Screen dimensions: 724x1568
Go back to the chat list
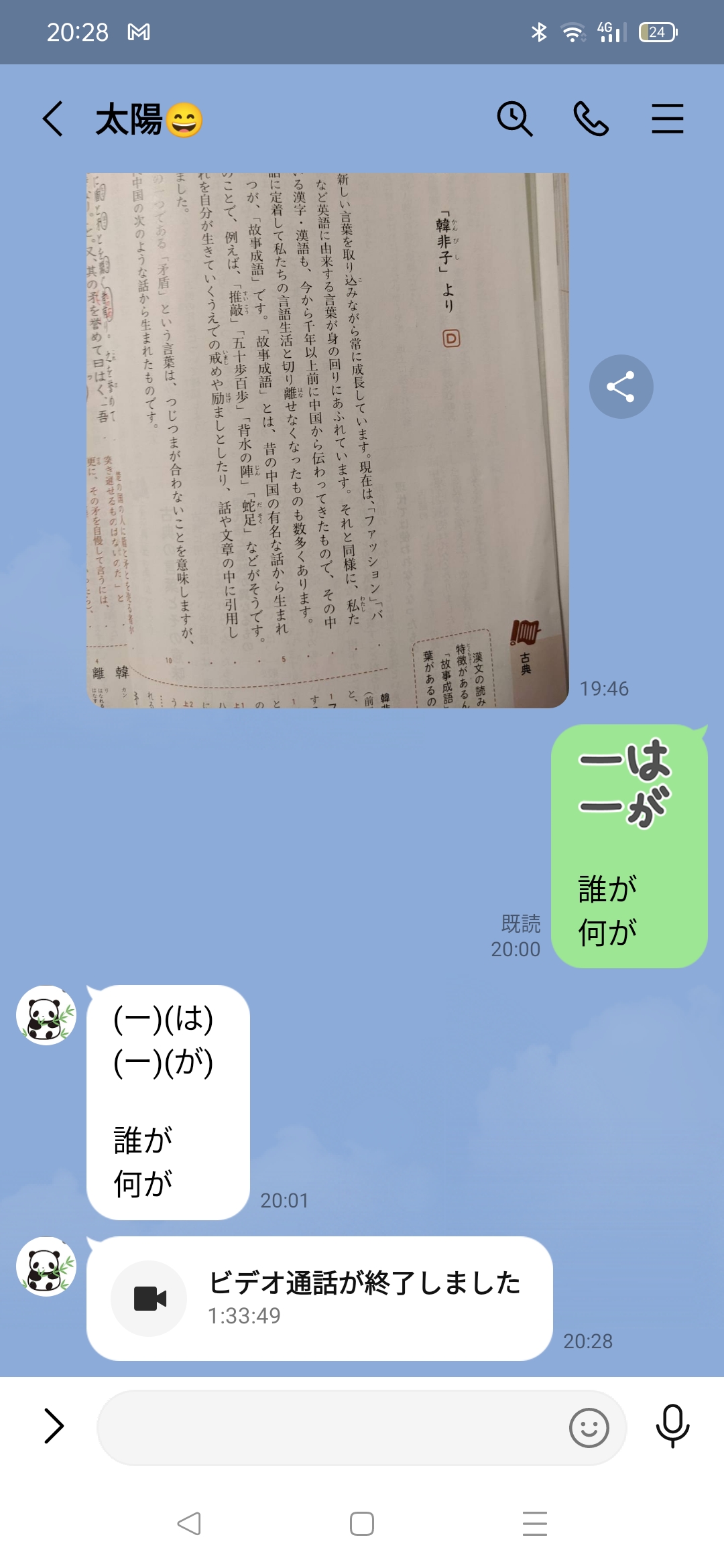pyautogui.click(x=53, y=119)
